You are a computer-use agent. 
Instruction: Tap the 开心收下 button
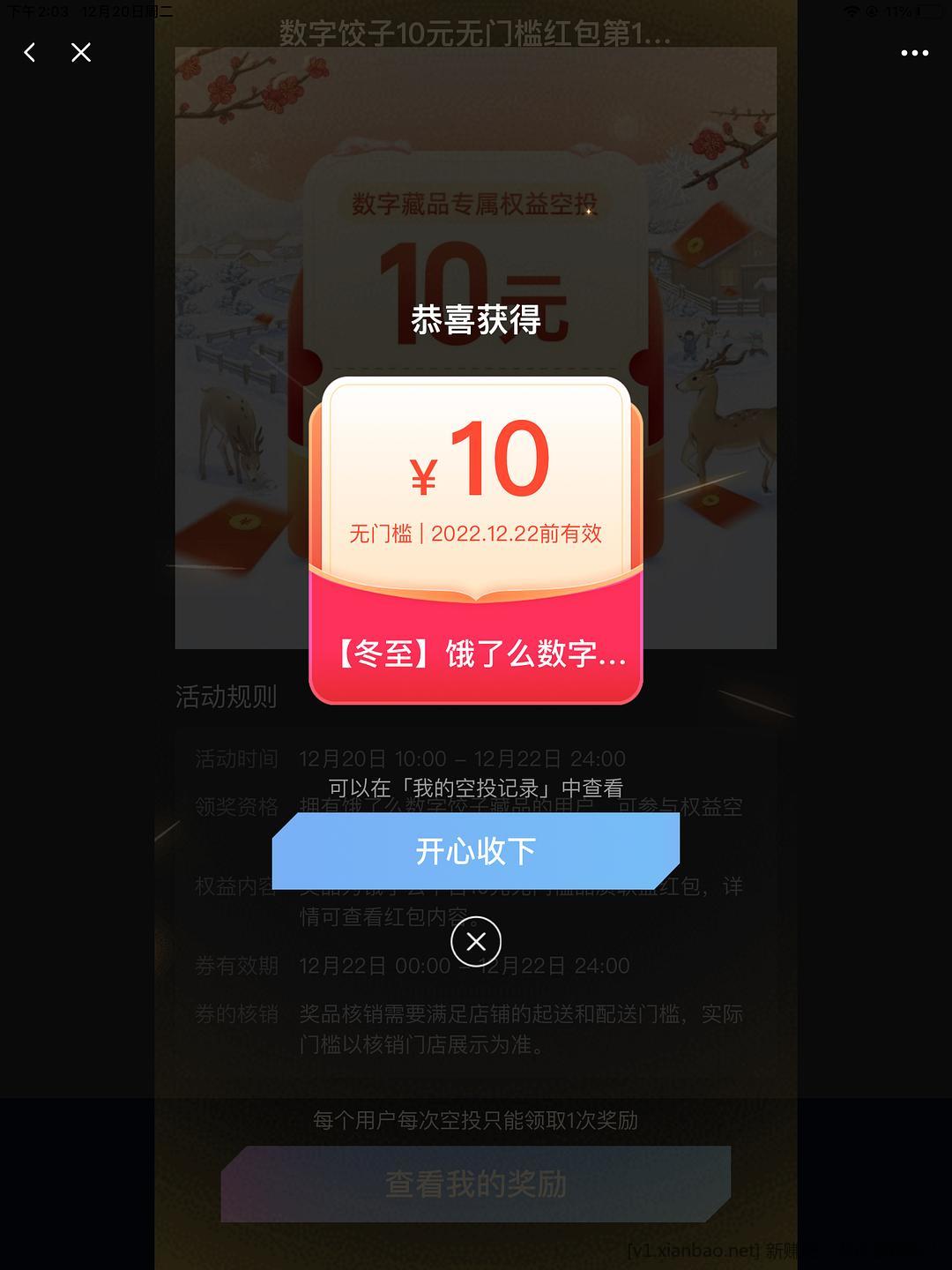(476, 851)
